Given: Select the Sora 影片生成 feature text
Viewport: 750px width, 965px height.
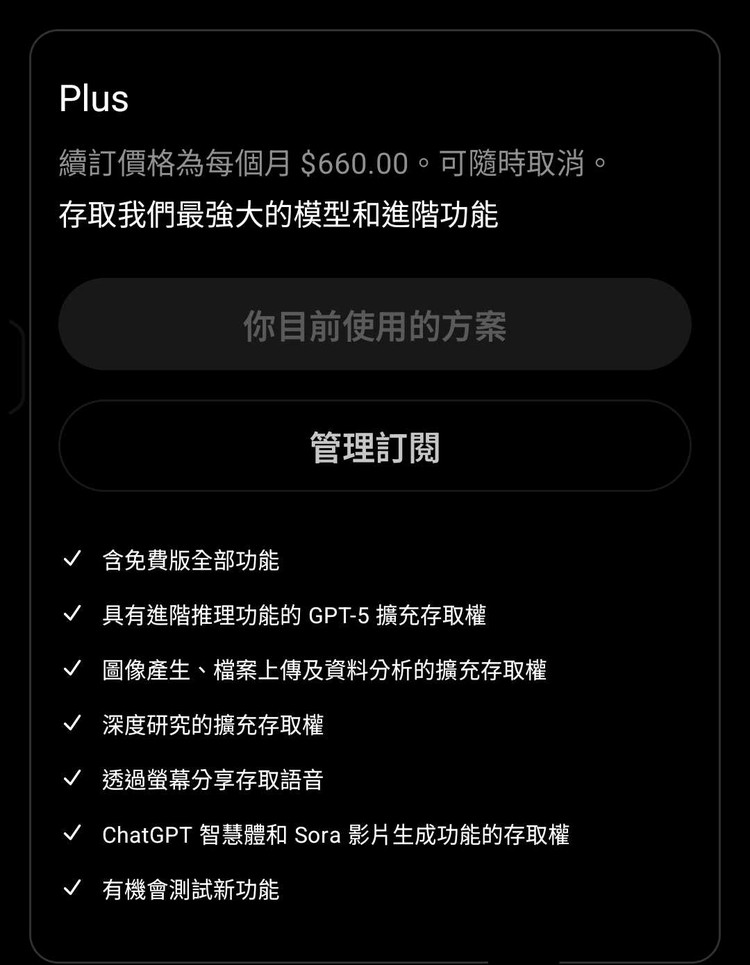Looking at the screenshot, I should pyautogui.click(x=335, y=835).
